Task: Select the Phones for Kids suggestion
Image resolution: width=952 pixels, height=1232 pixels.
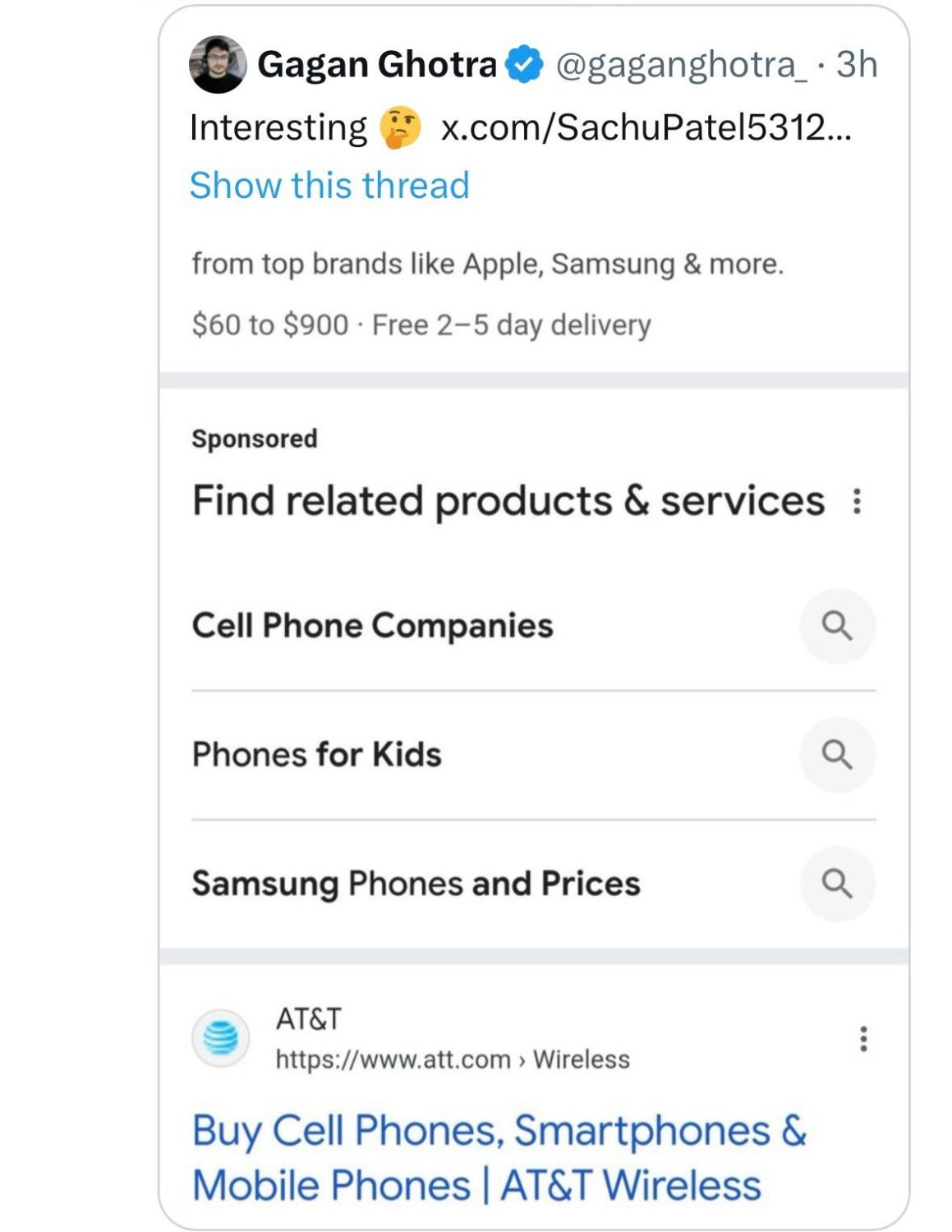Action: [317, 754]
